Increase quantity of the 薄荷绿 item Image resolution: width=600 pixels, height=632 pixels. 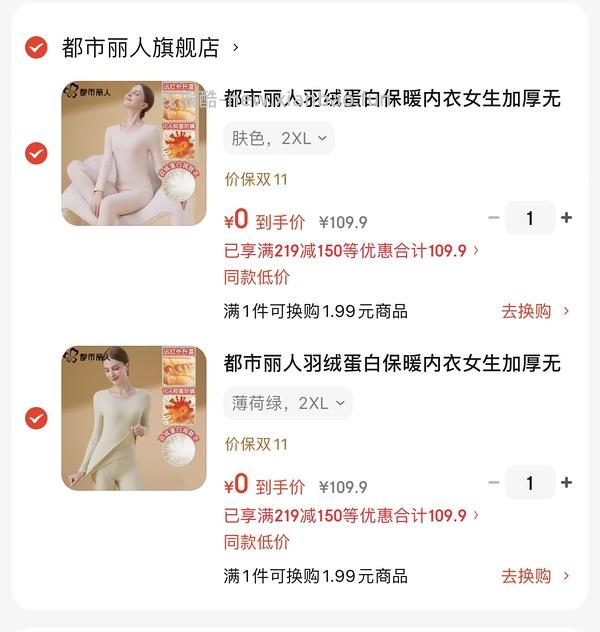point(567,483)
